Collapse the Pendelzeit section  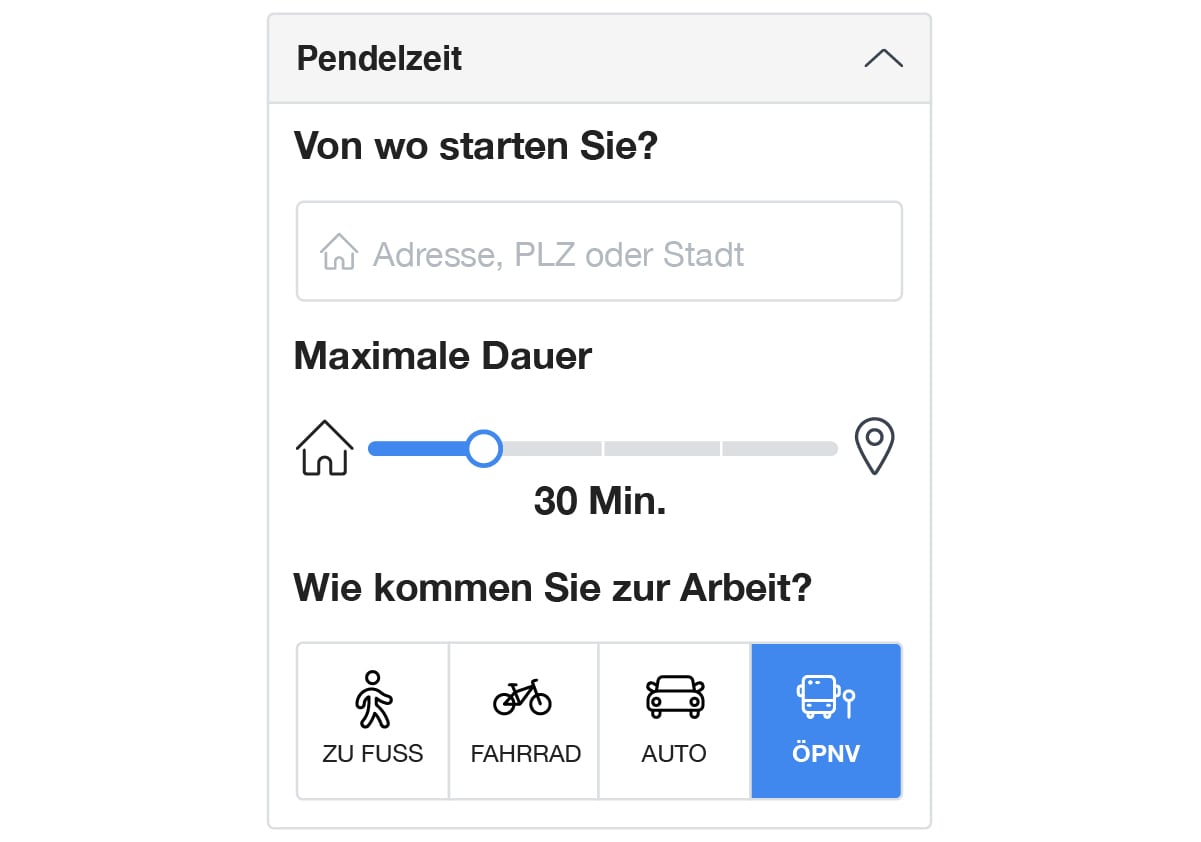[883, 59]
